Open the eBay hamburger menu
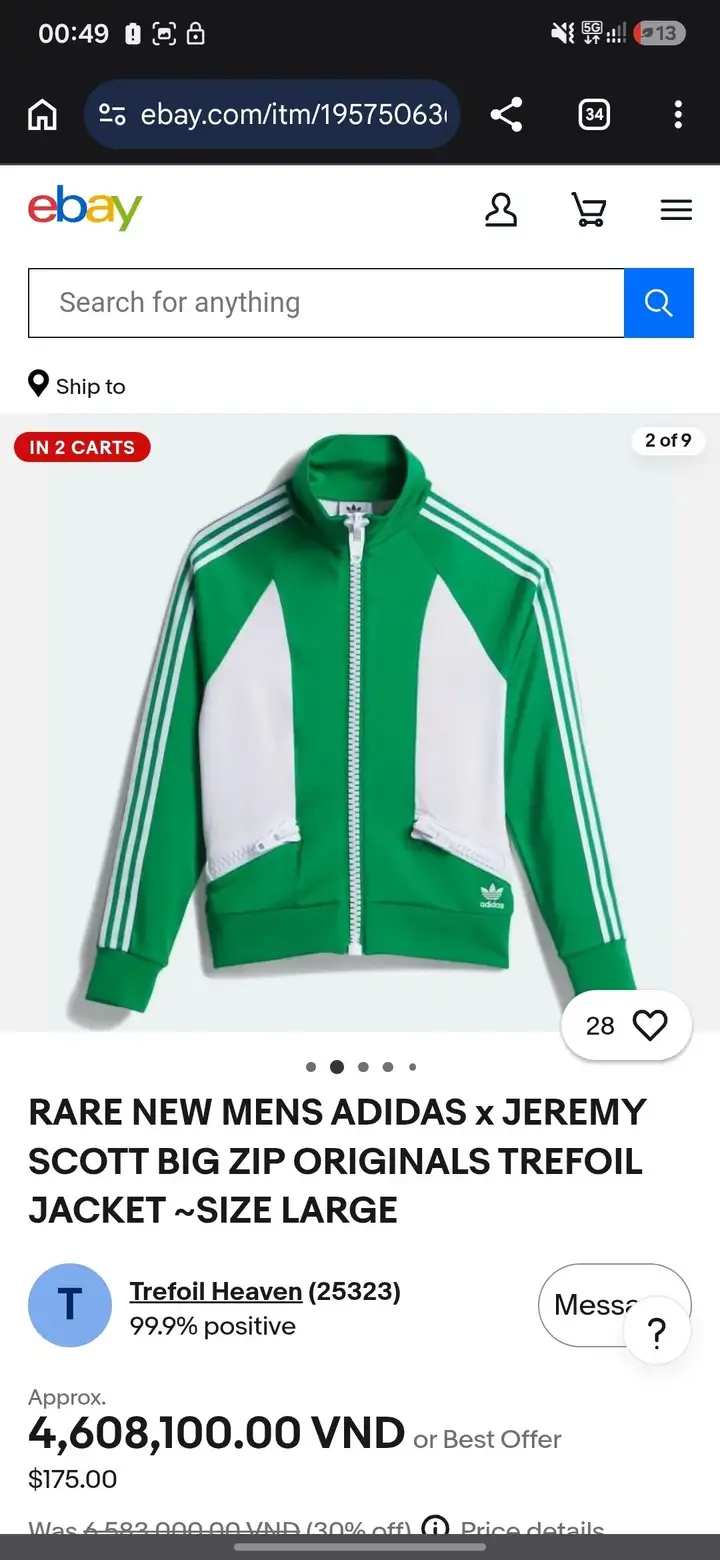The height and width of the screenshot is (1560, 720). tap(676, 210)
